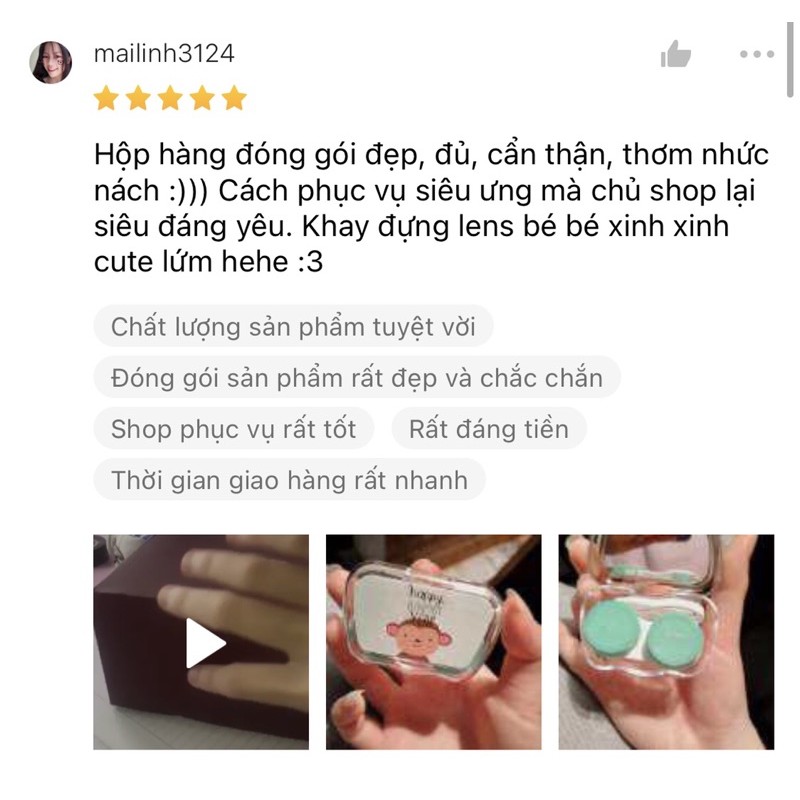The height and width of the screenshot is (800, 800).
Task: Like mailinh3124's review with thumbs up
Action: click(x=676, y=55)
